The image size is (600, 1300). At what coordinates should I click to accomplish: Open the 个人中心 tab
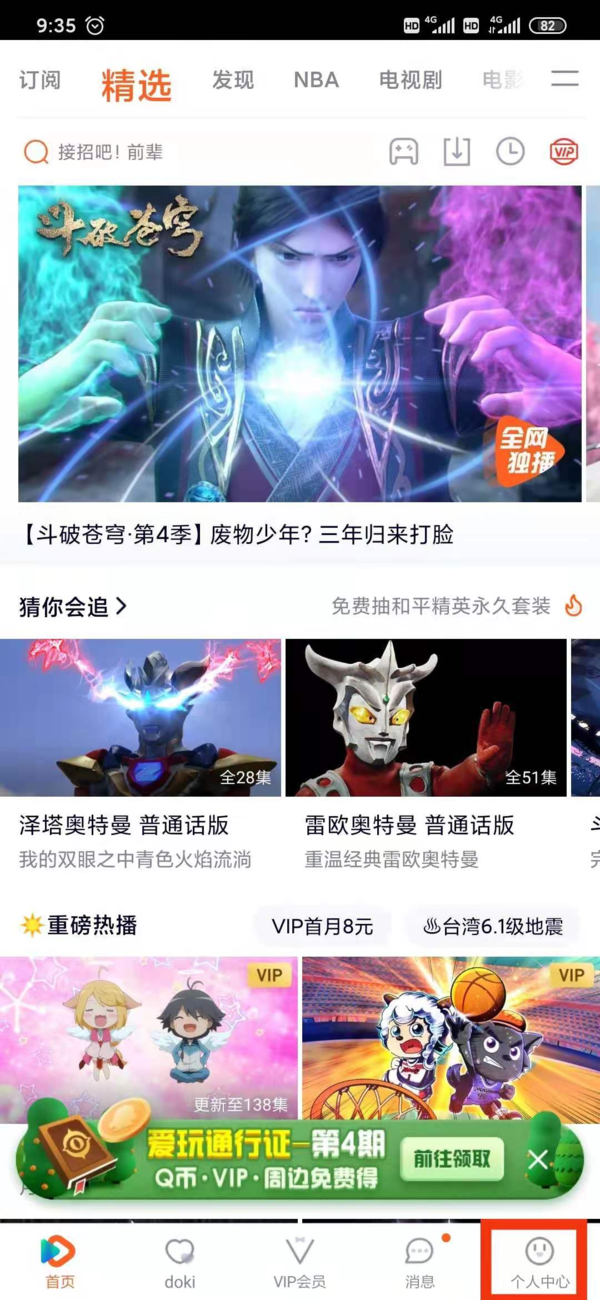tap(540, 1262)
